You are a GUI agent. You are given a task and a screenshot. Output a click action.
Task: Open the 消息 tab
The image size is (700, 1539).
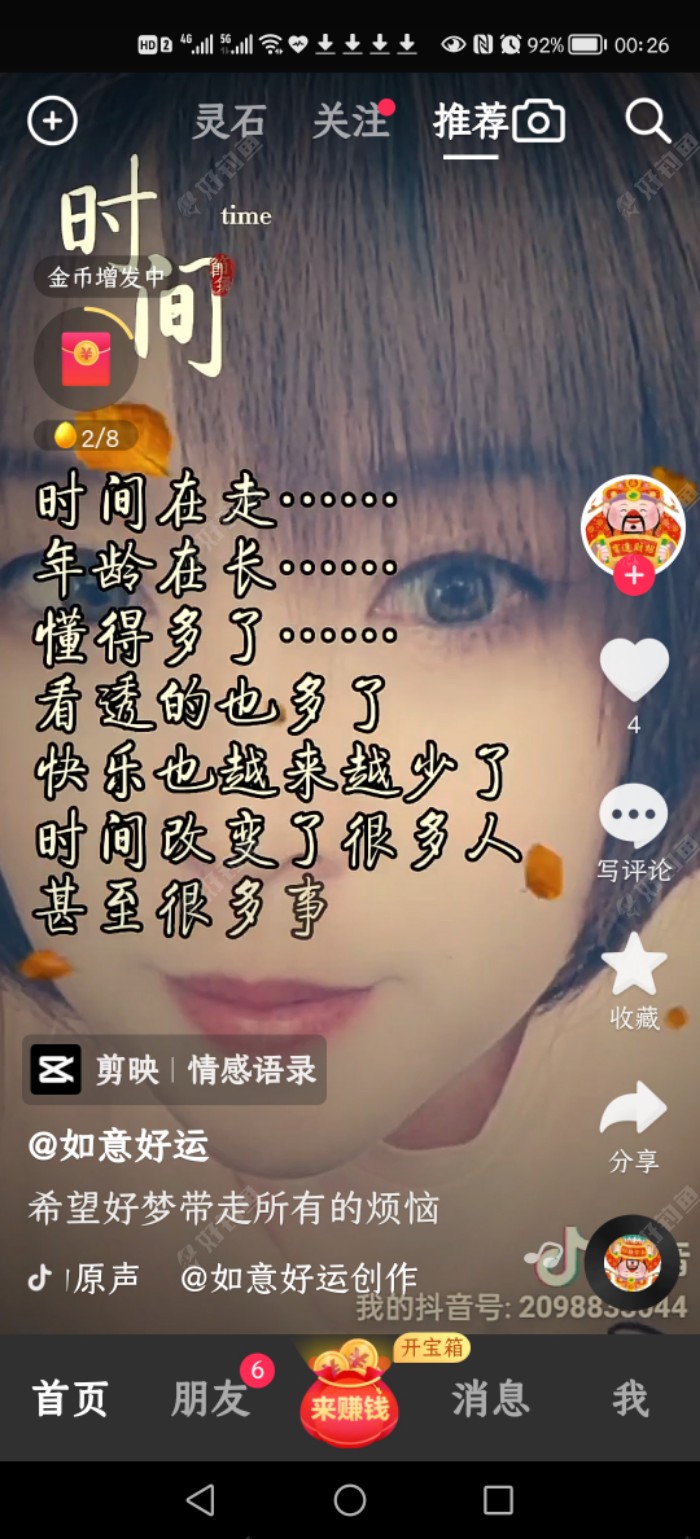489,1398
